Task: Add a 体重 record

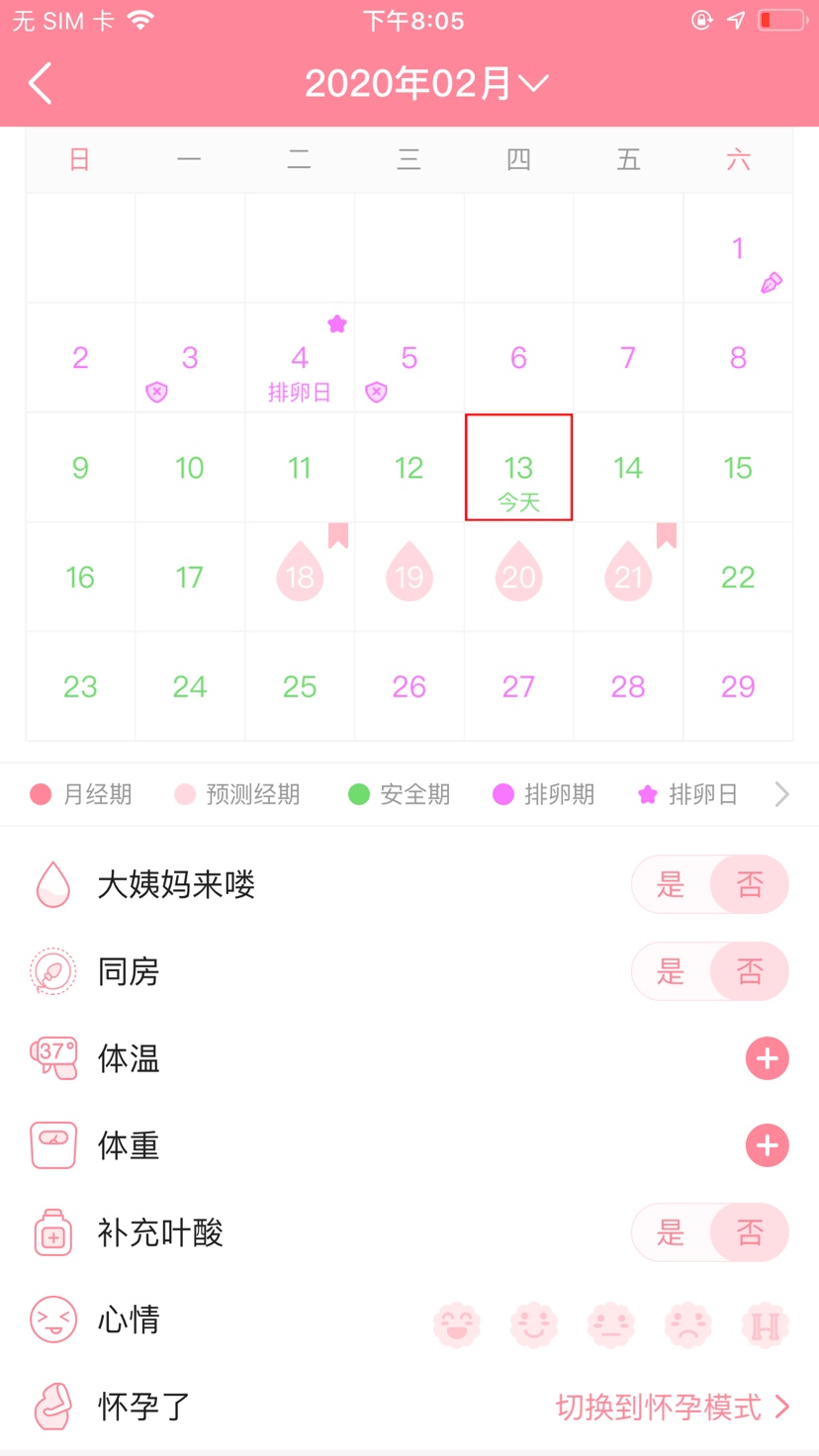Action: [x=767, y=1145]
